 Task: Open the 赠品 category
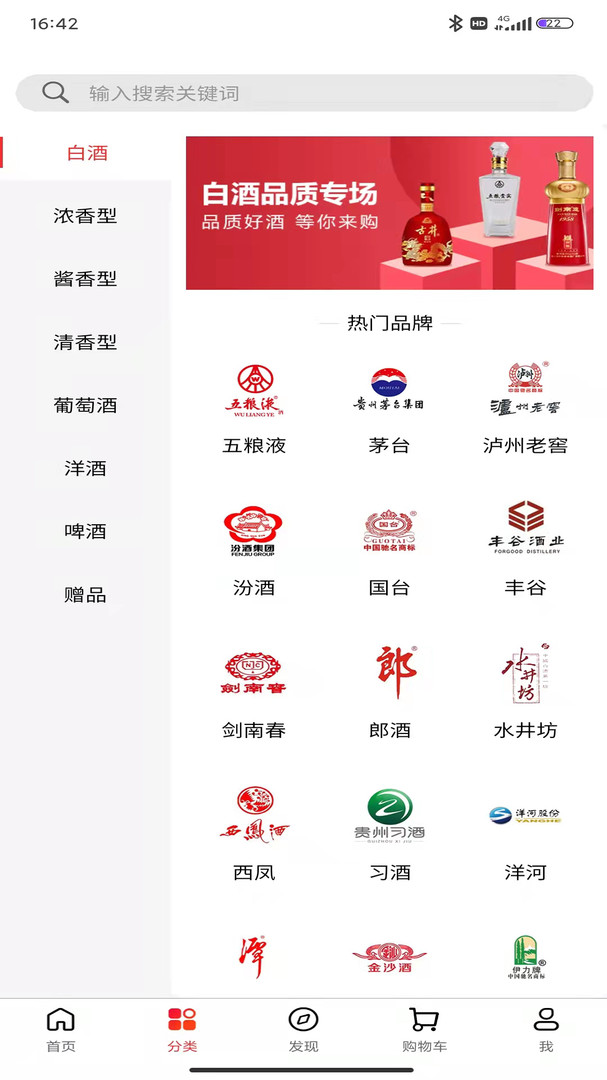point(85,594)
